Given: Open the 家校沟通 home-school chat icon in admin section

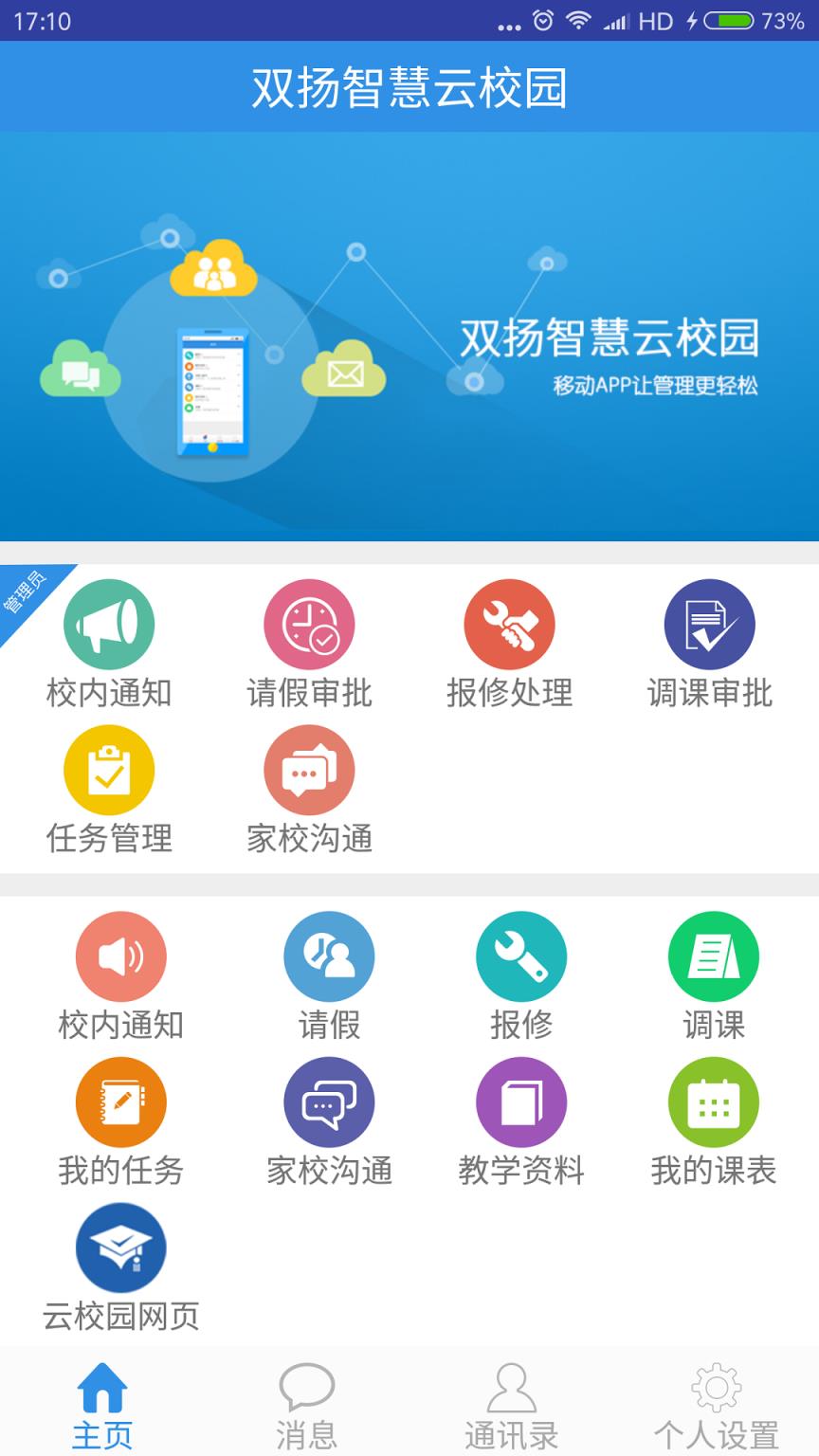Looking at the screenshot, I should [309, 770].
